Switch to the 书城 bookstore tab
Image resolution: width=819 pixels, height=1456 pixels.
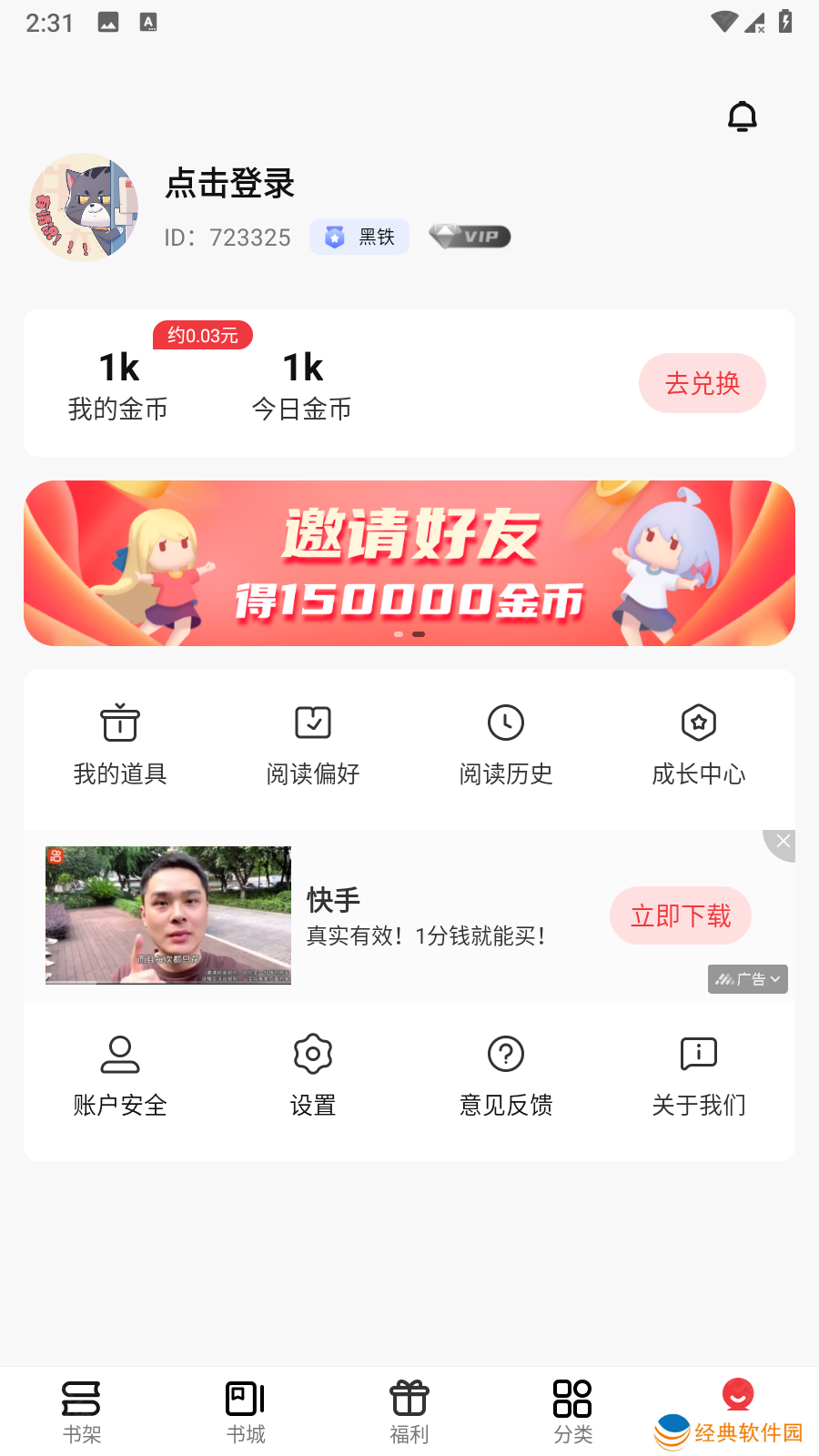click(x=245, y=1410)
